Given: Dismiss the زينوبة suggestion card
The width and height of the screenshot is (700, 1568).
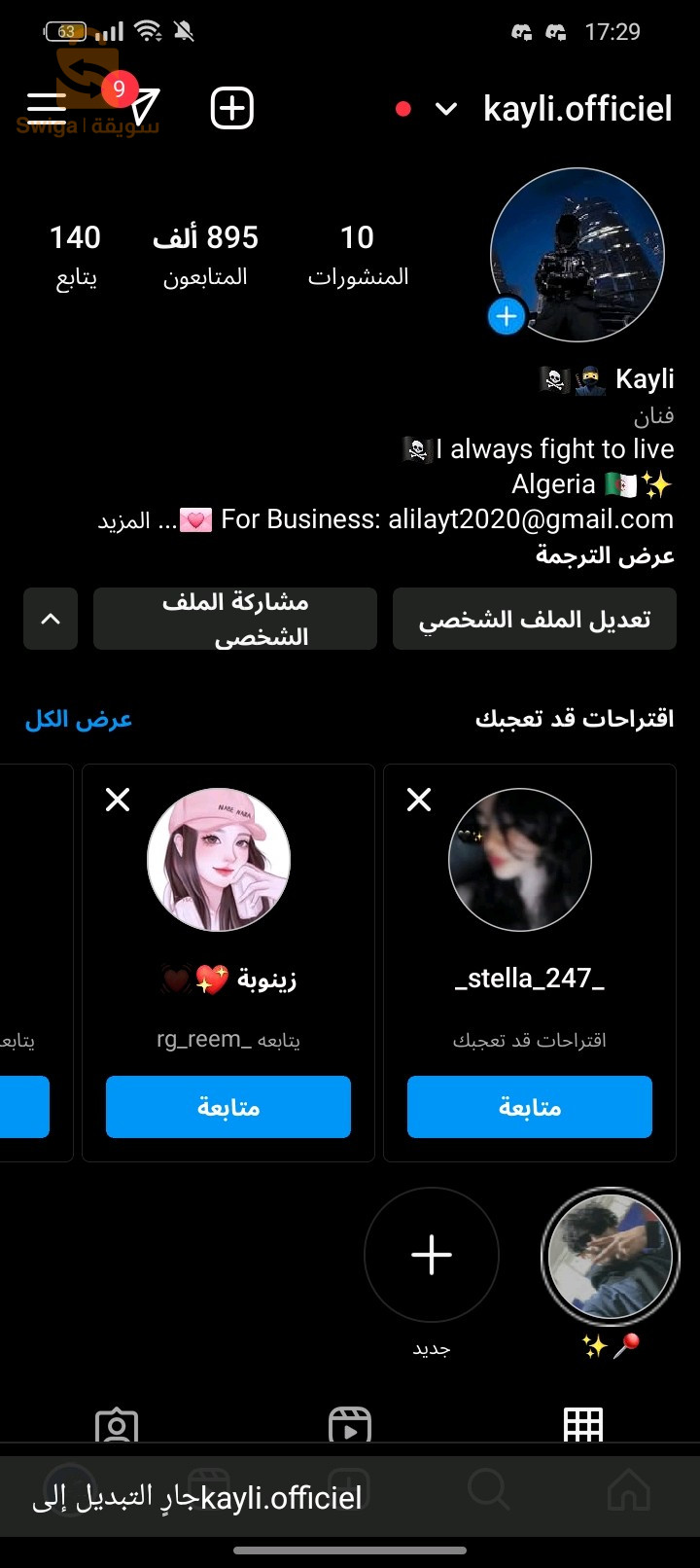Looking at the screenshot, I should coord(117,800).
